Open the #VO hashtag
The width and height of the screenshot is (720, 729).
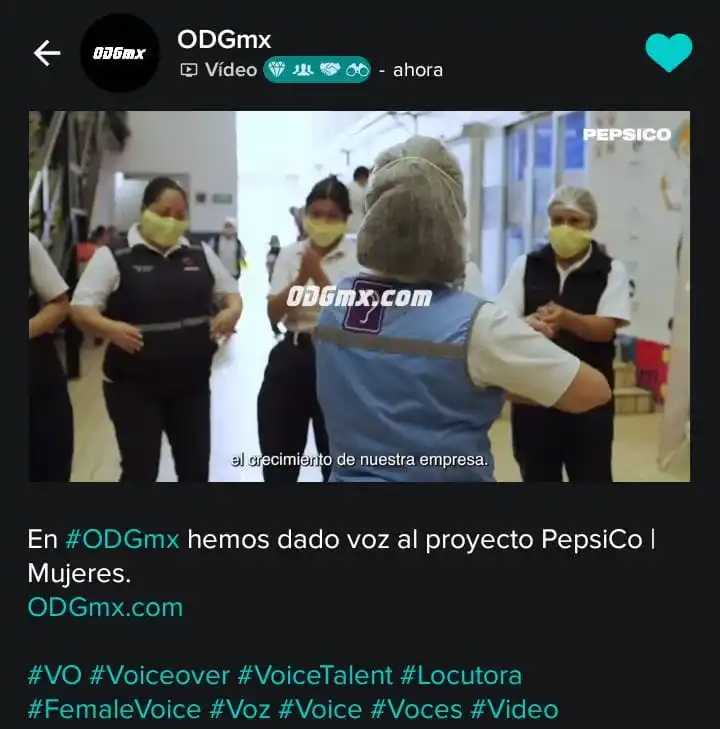54,675
